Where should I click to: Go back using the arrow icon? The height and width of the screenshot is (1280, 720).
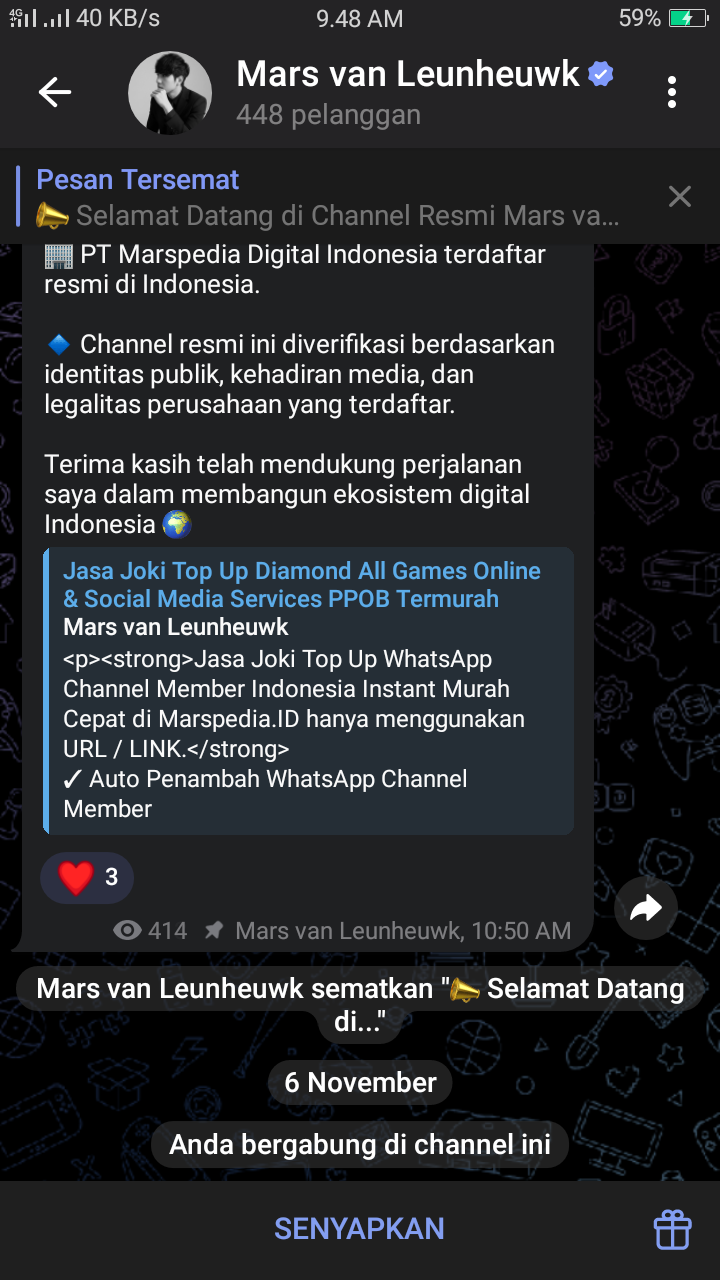(x=55, y=93)
